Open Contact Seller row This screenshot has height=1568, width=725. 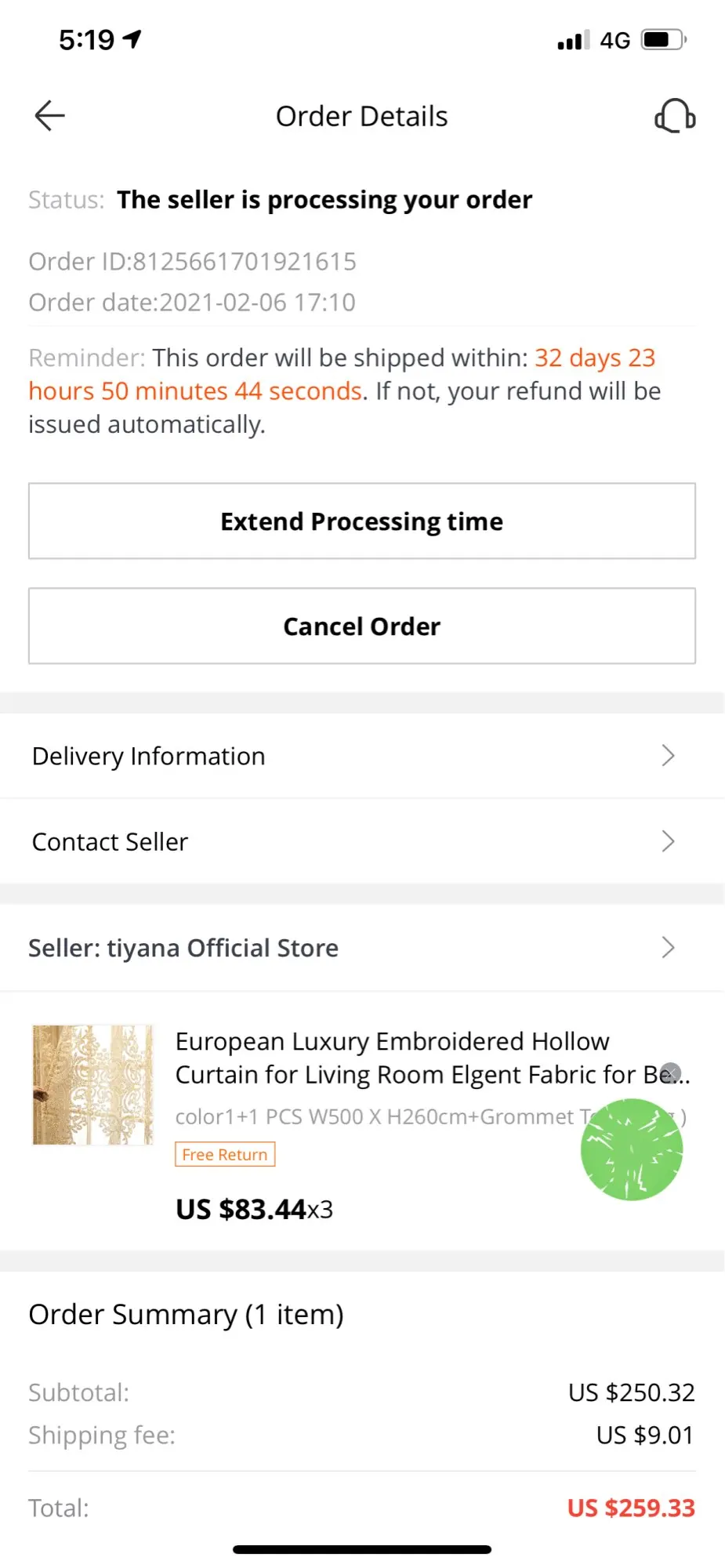click(362, 841)
